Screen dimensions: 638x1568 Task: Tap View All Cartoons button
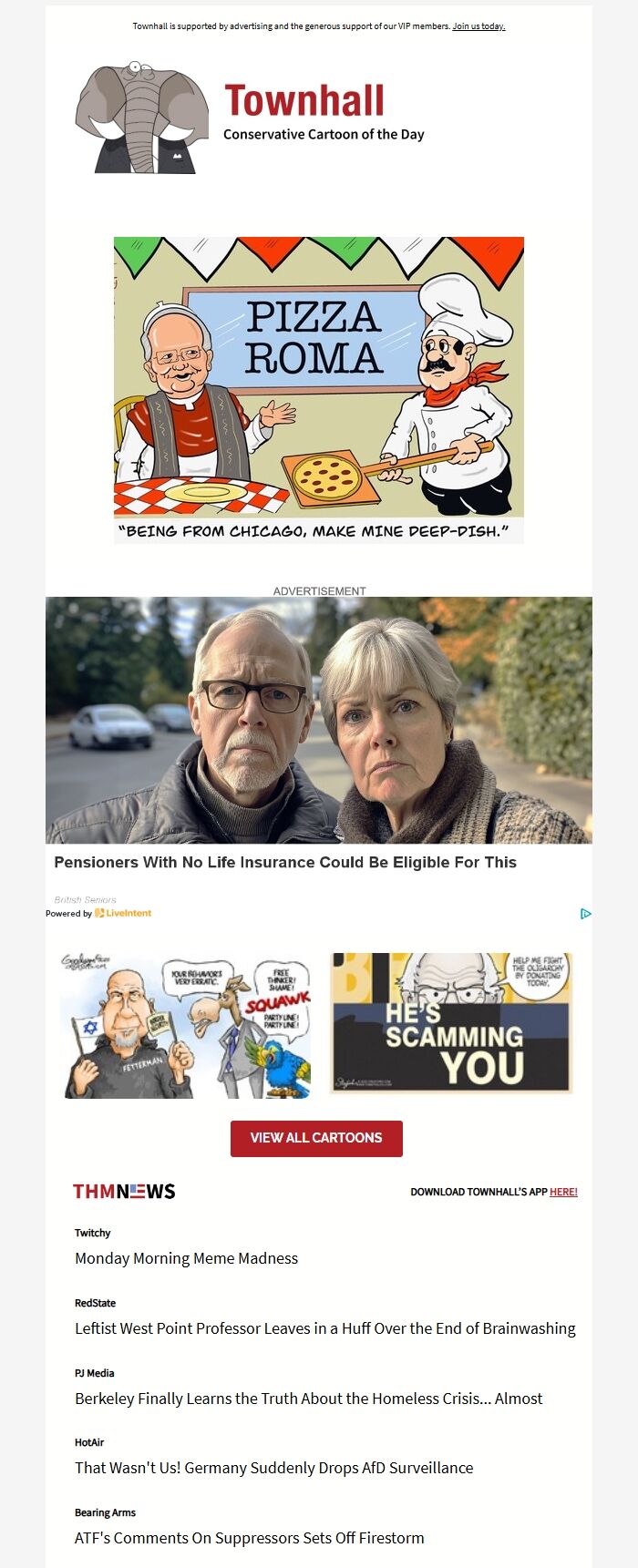pyautogui.click(x=316, y=1138)
